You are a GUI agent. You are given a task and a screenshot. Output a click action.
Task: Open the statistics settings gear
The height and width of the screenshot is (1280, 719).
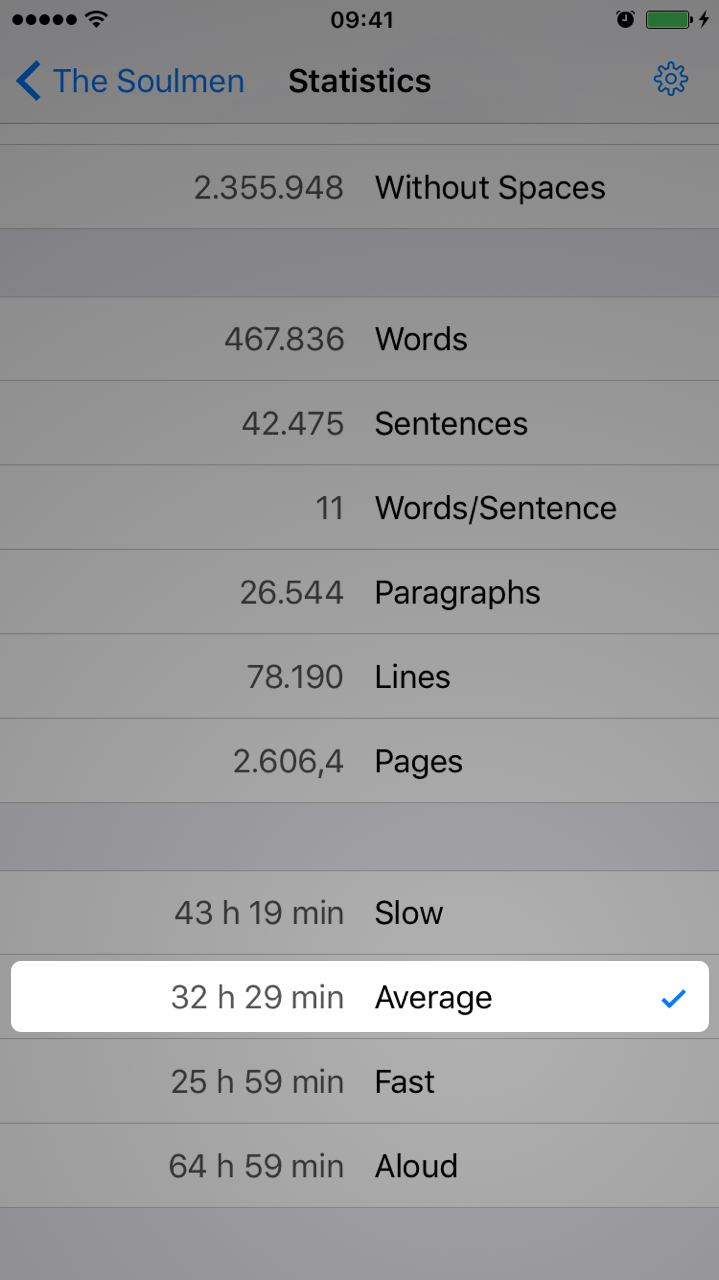(670, 80)
